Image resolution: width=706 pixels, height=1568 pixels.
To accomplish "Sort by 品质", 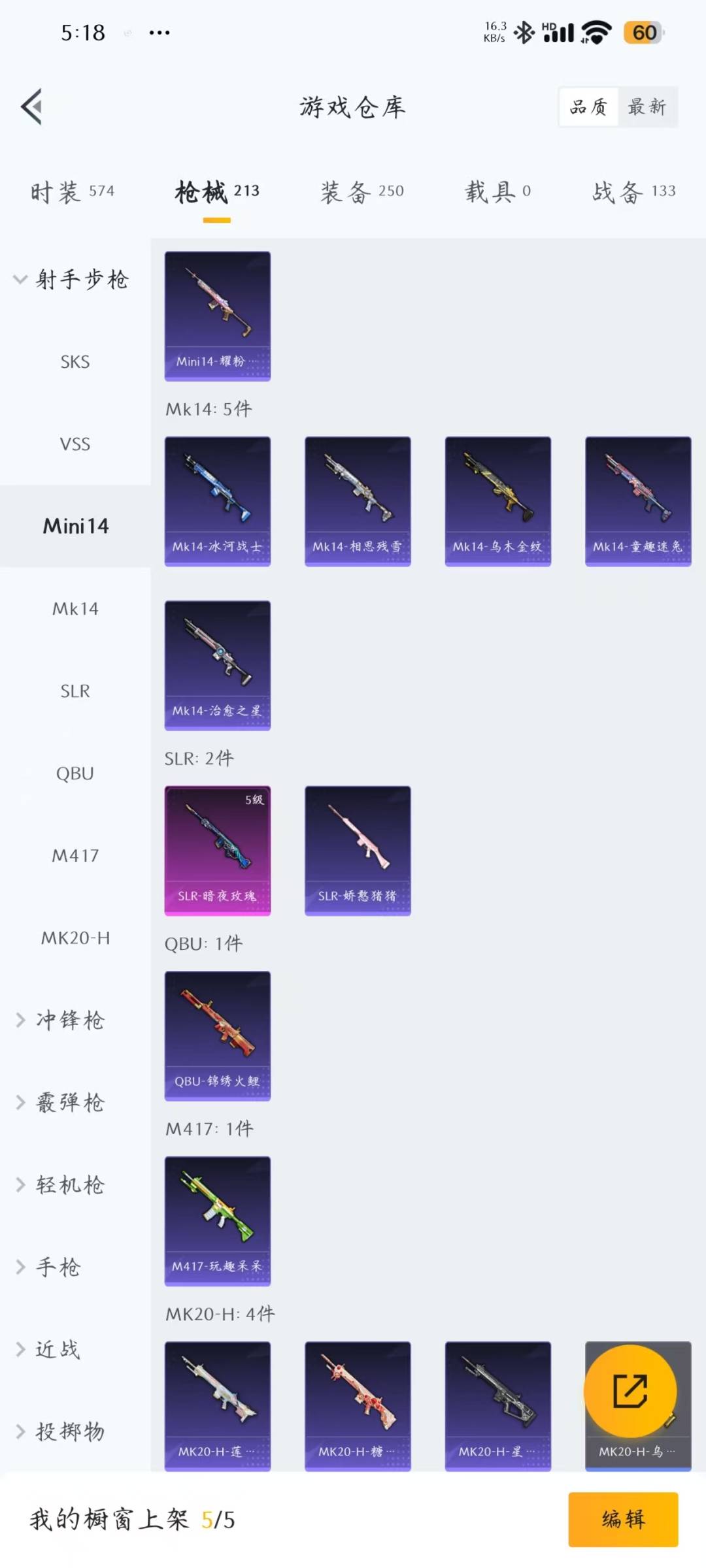I will coord(588,107).
